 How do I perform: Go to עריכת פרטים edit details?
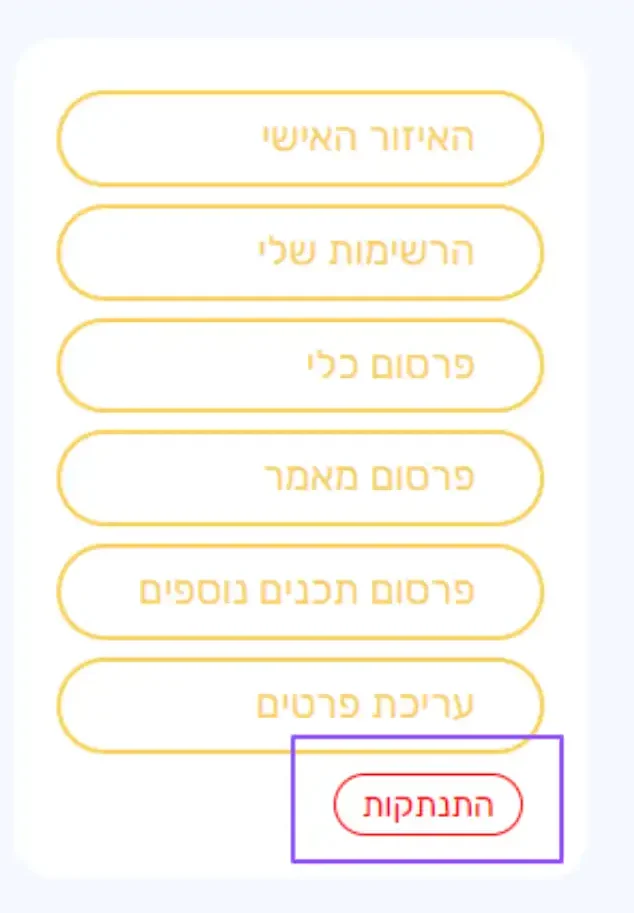(x=300, y=705)
